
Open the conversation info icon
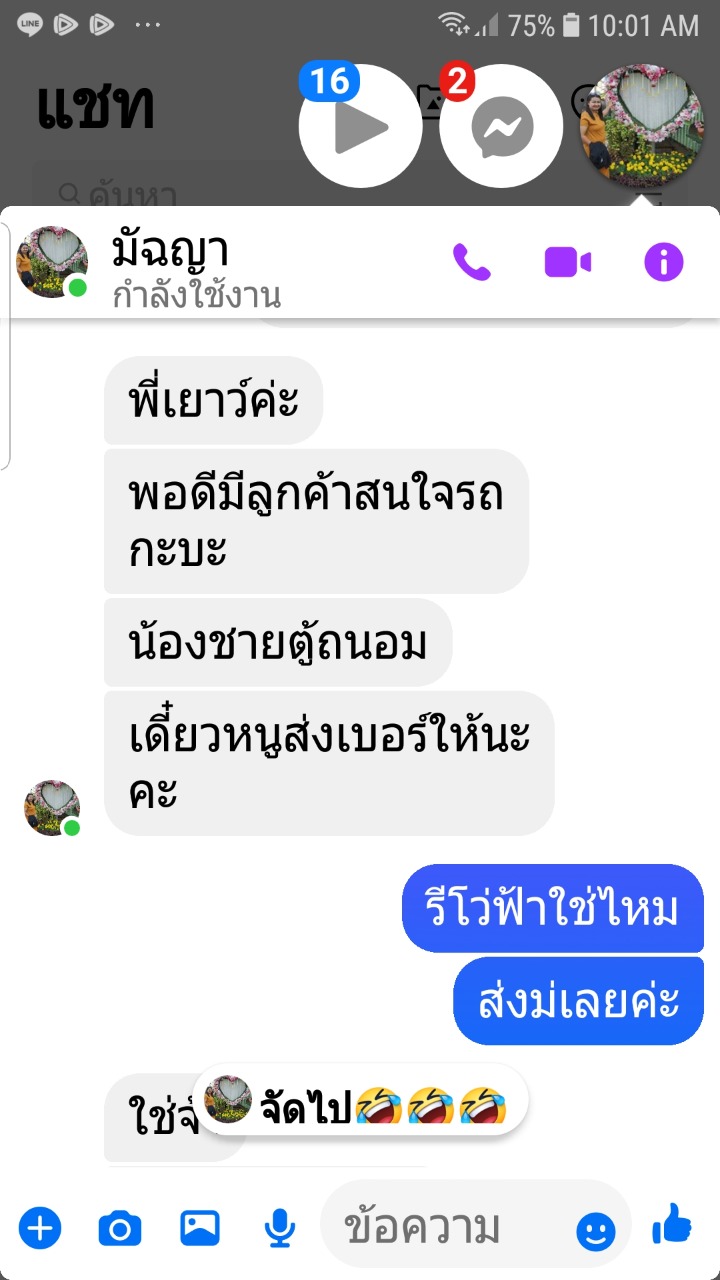coord(664,263)
